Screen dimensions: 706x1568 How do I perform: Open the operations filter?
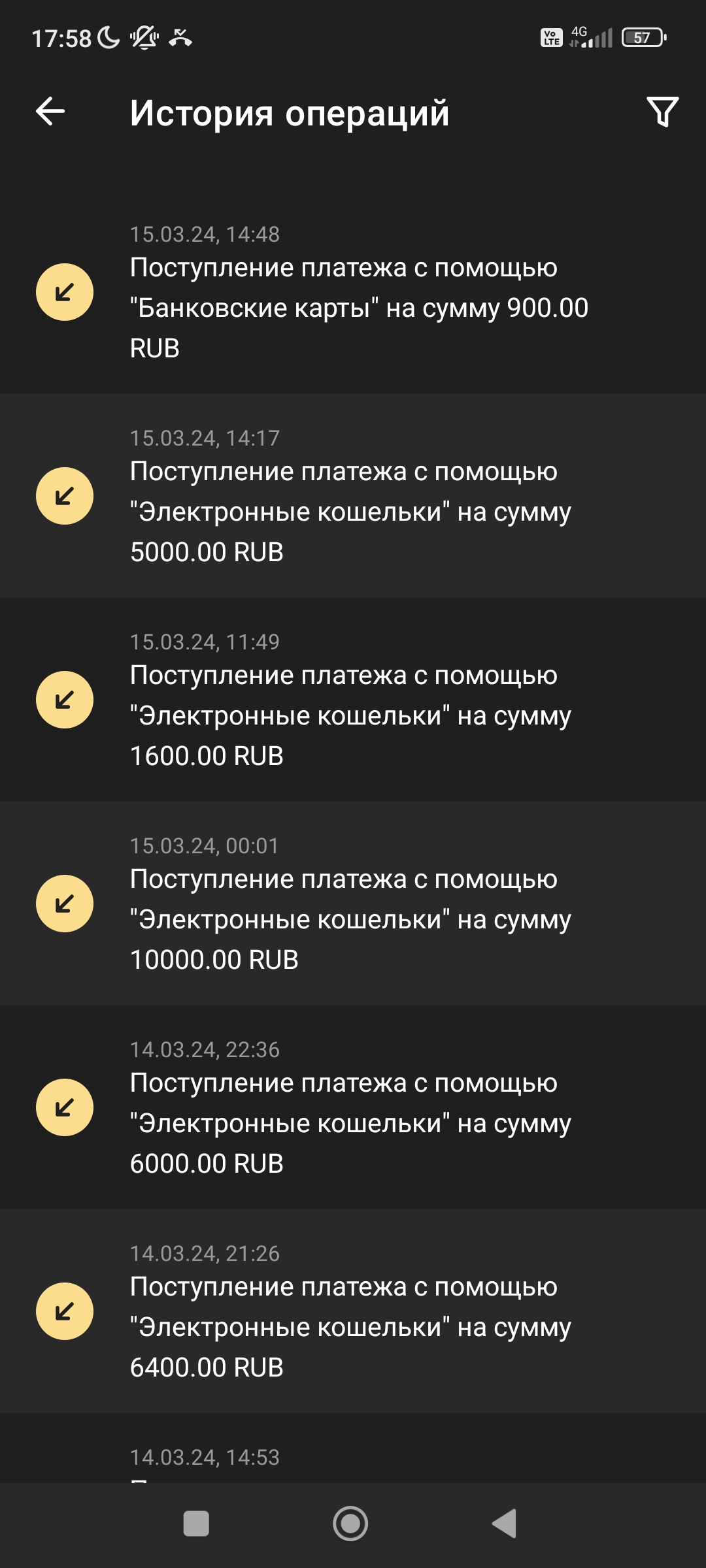(x=662, y=112)
